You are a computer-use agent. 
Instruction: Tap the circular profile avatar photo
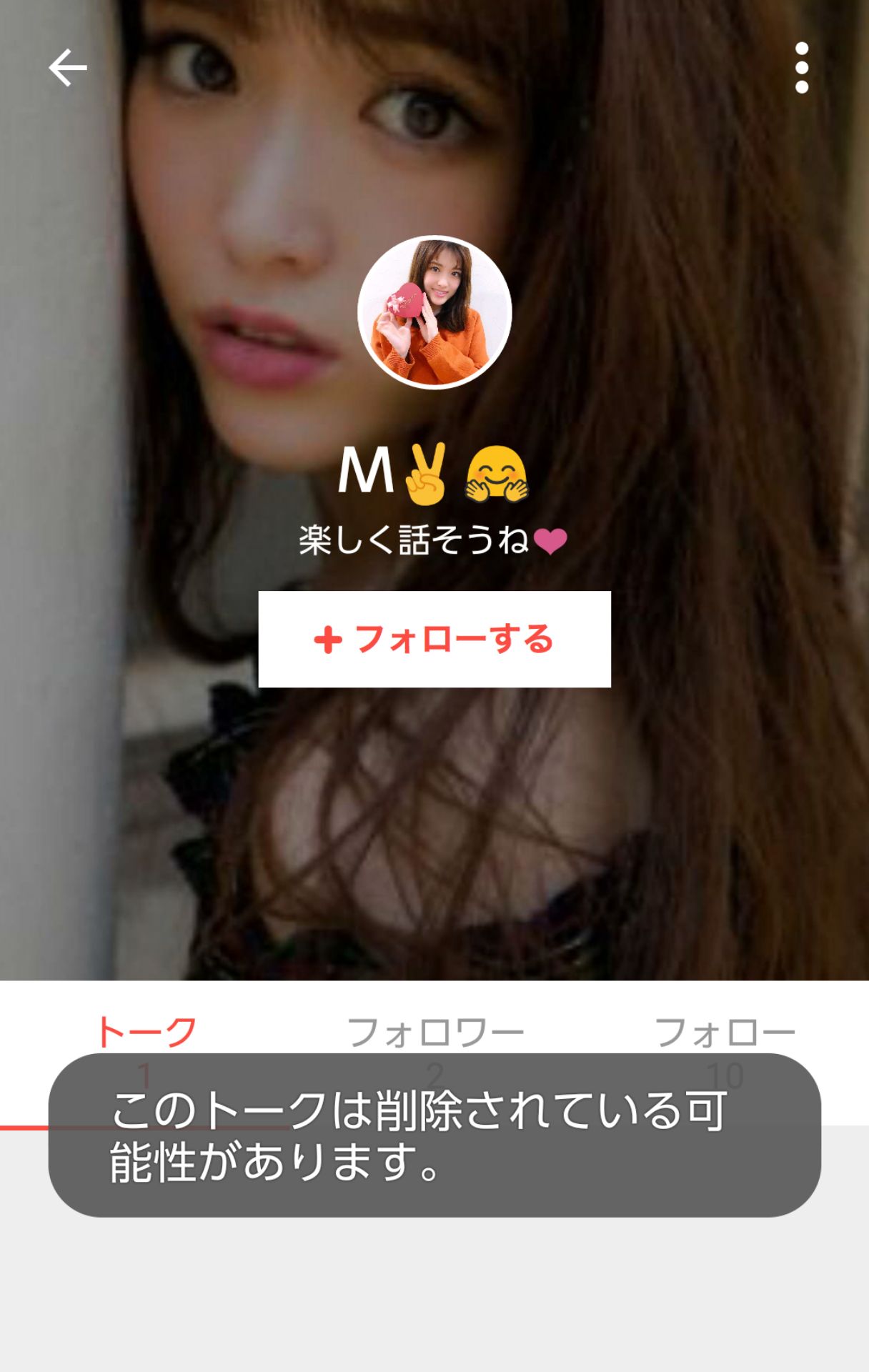pos(434,311)
